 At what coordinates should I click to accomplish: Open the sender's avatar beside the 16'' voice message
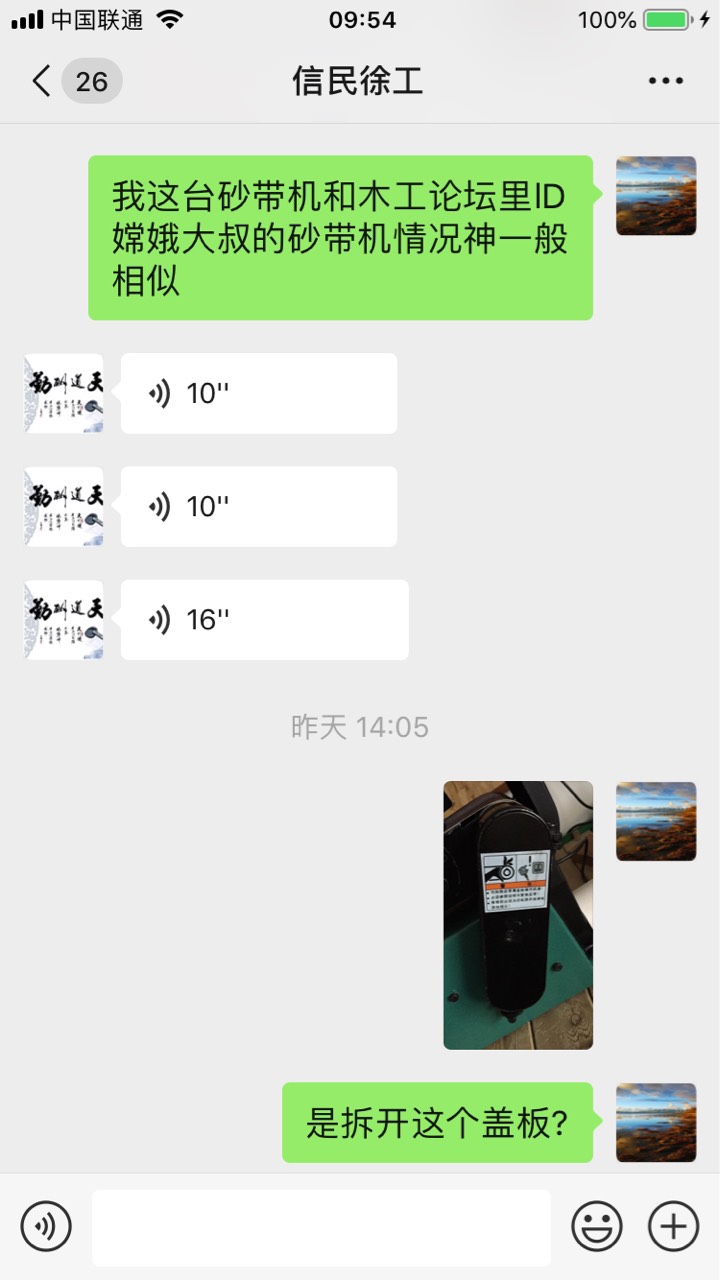64,620
